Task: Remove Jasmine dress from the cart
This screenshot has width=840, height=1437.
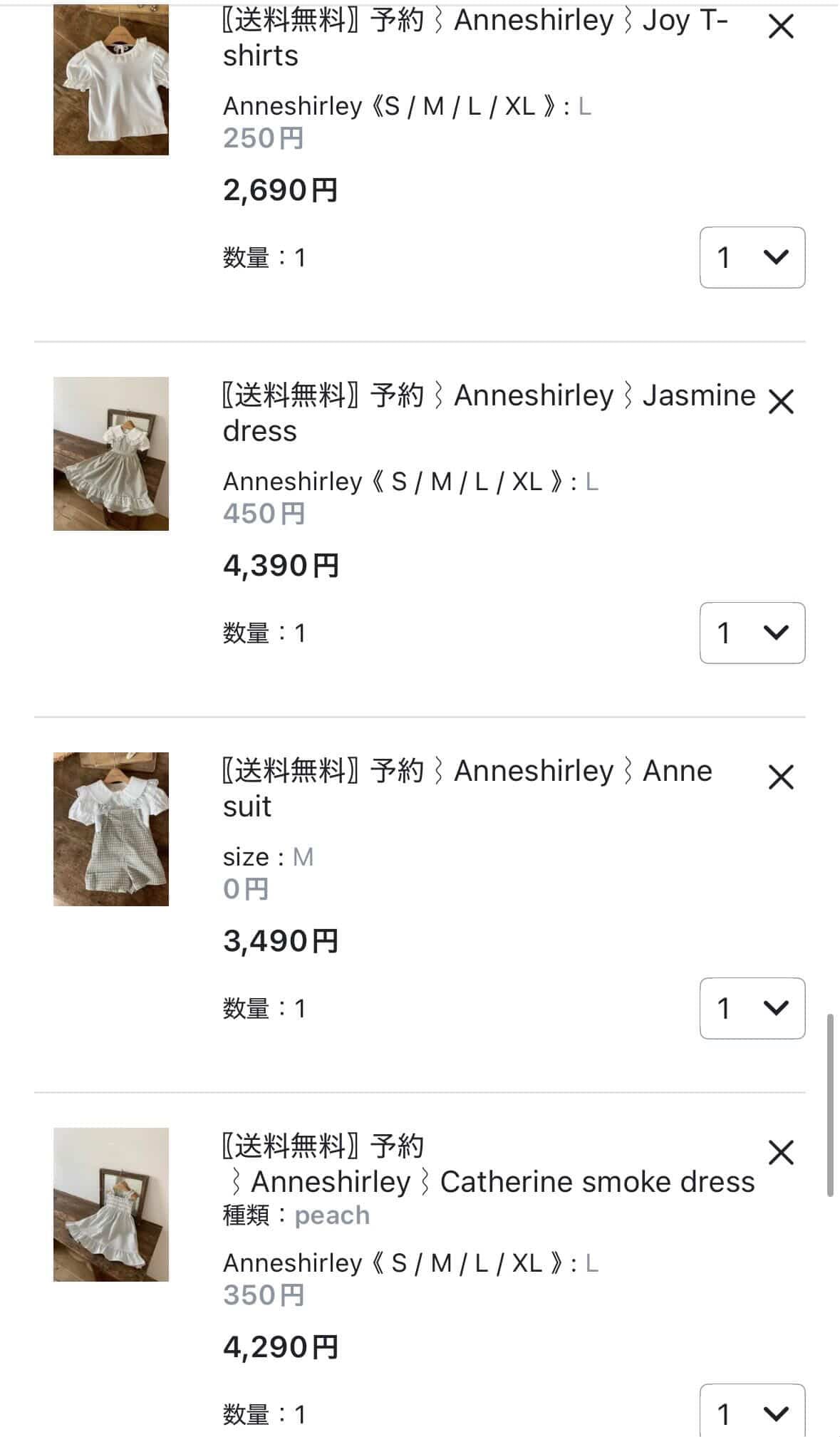Action: coord(781,403)
